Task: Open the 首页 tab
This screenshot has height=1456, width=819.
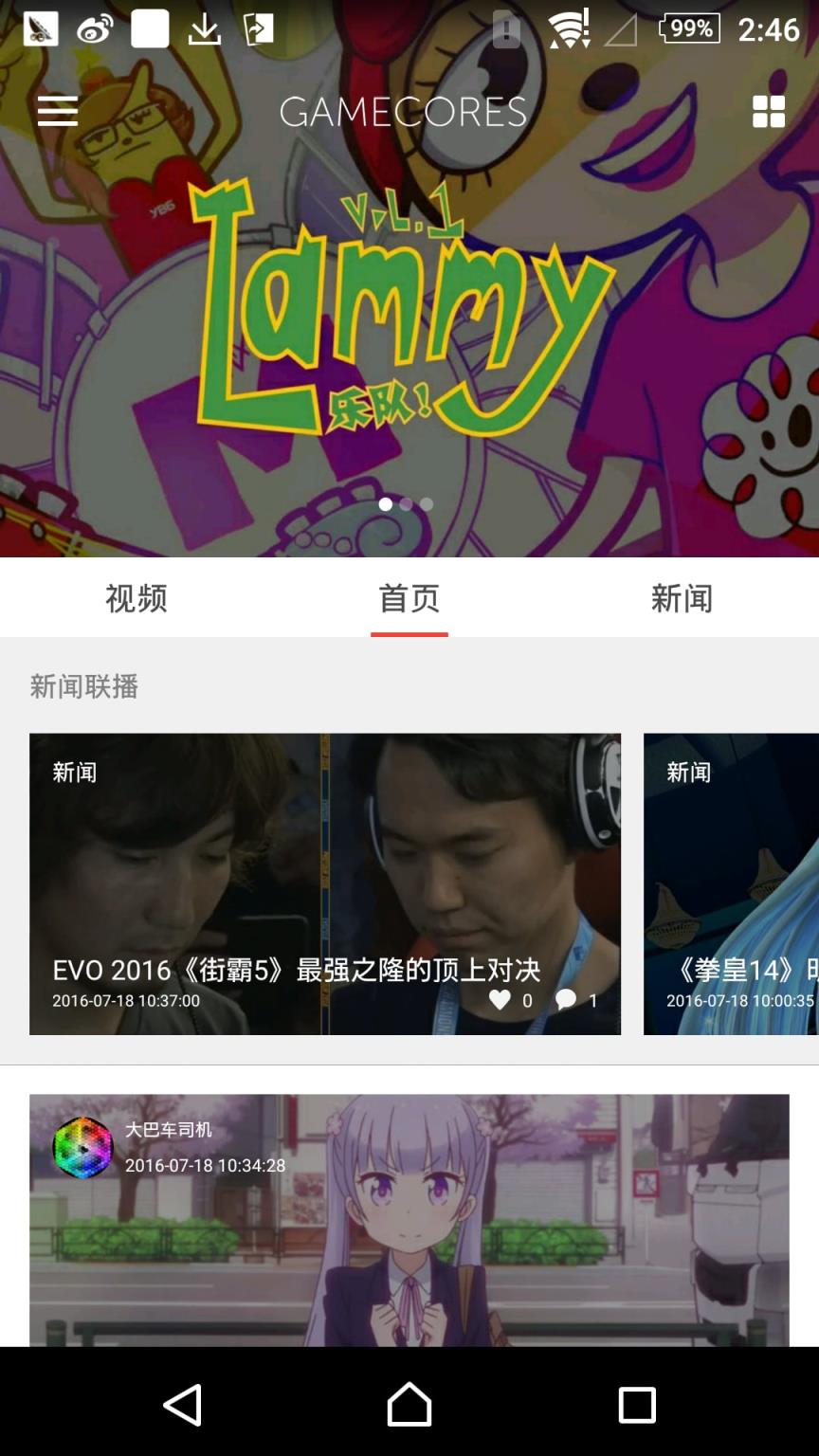Action: point(408,599)
